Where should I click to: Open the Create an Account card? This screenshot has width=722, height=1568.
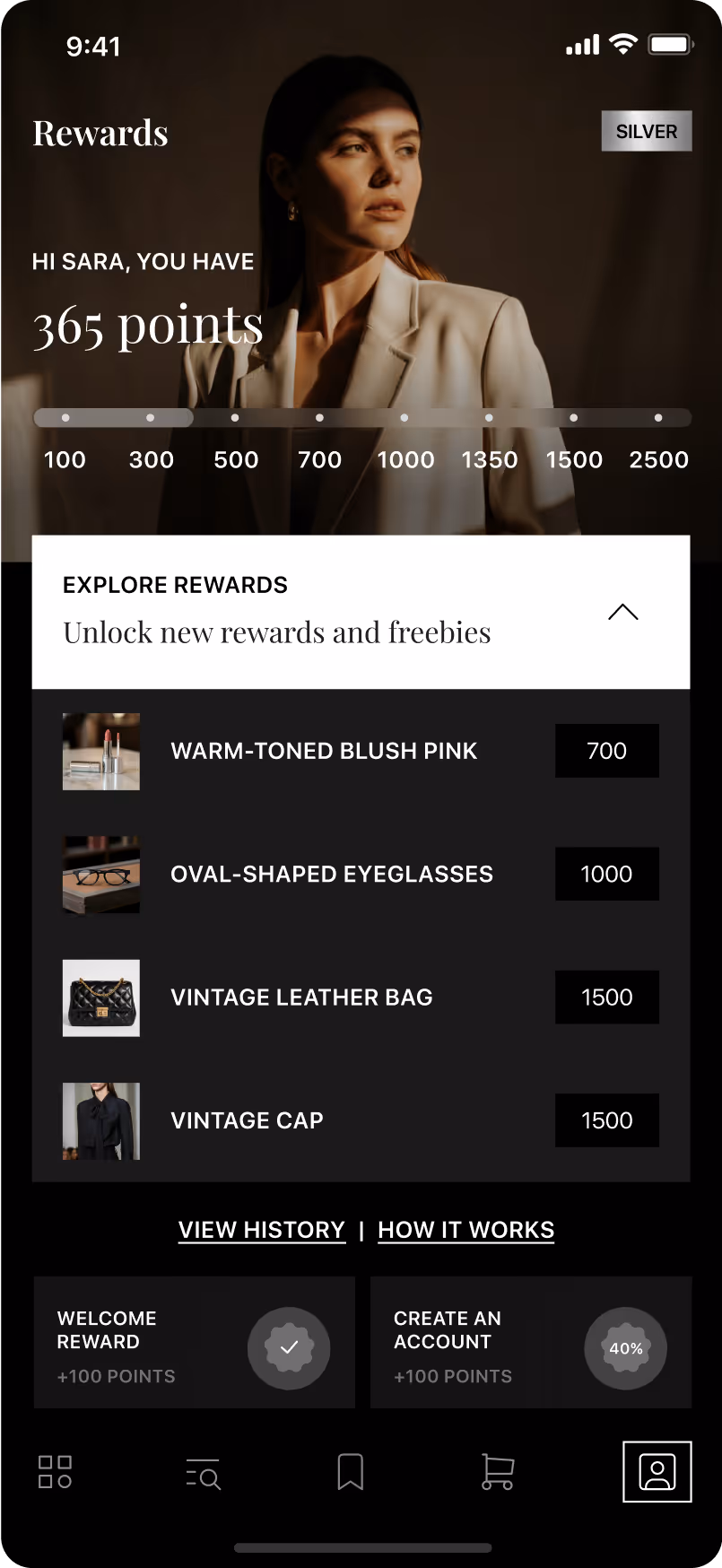[531, 1342]
